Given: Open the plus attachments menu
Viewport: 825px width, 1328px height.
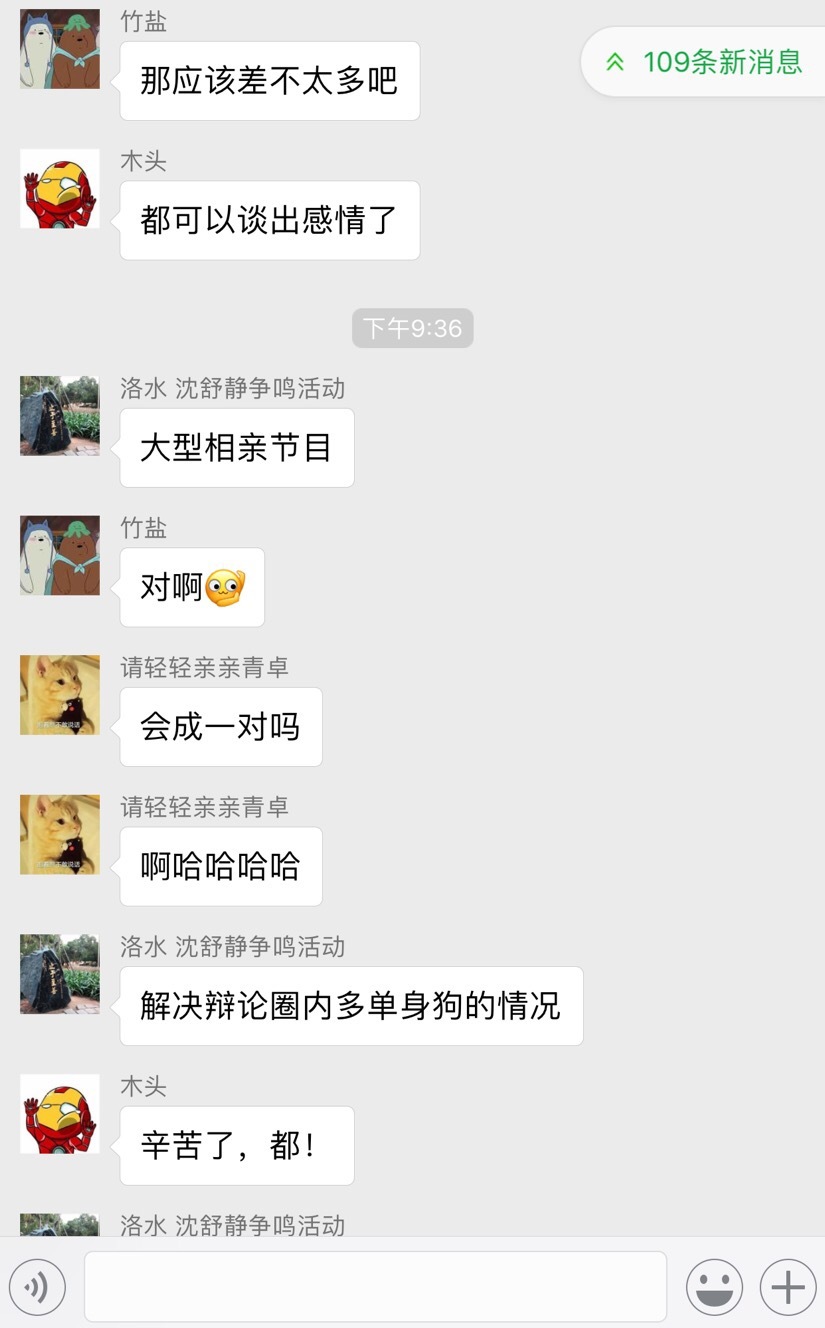Looking at the screenshot, I should (788, 1286).
